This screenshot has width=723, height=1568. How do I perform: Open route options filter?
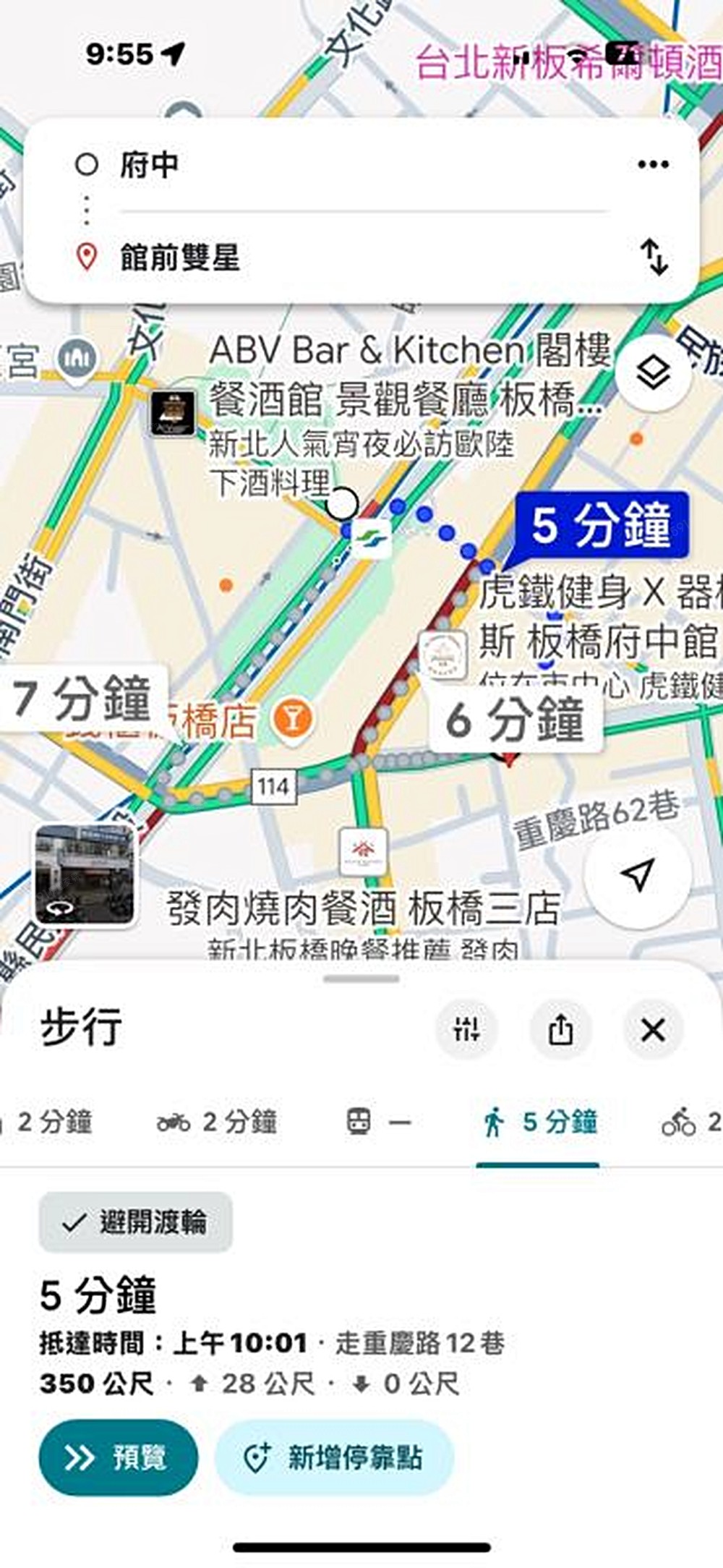click(467, 1028)
